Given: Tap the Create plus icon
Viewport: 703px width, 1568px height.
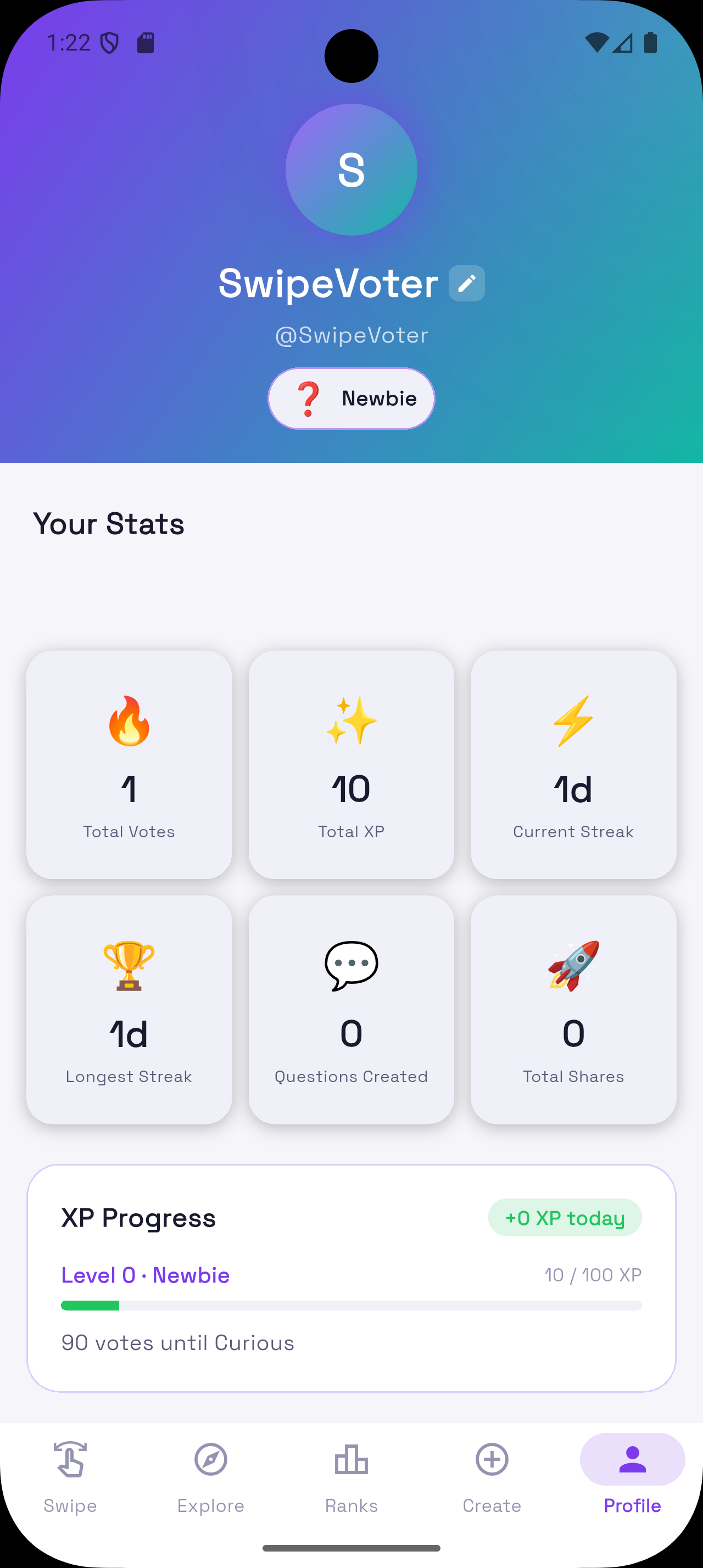Looking at the screenshot, I should coord(492,1460).
